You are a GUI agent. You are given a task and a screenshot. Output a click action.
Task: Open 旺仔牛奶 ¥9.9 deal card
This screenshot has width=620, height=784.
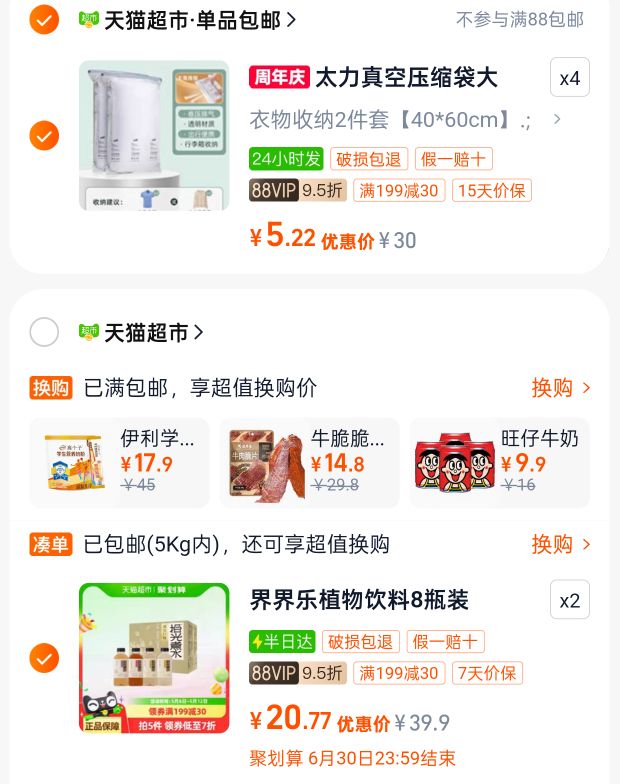point(499,462)
